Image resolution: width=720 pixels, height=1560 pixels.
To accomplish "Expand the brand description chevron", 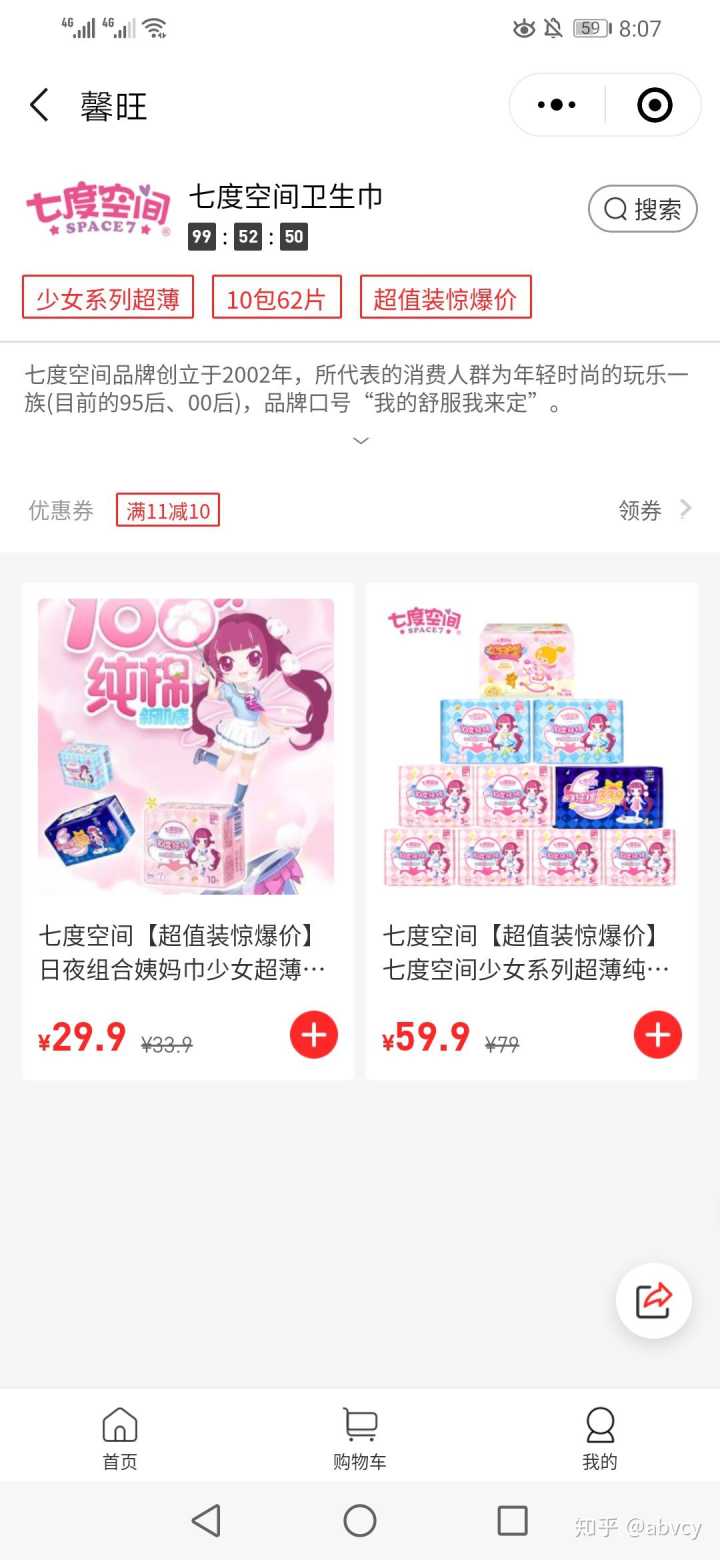I will pos(361,441).
